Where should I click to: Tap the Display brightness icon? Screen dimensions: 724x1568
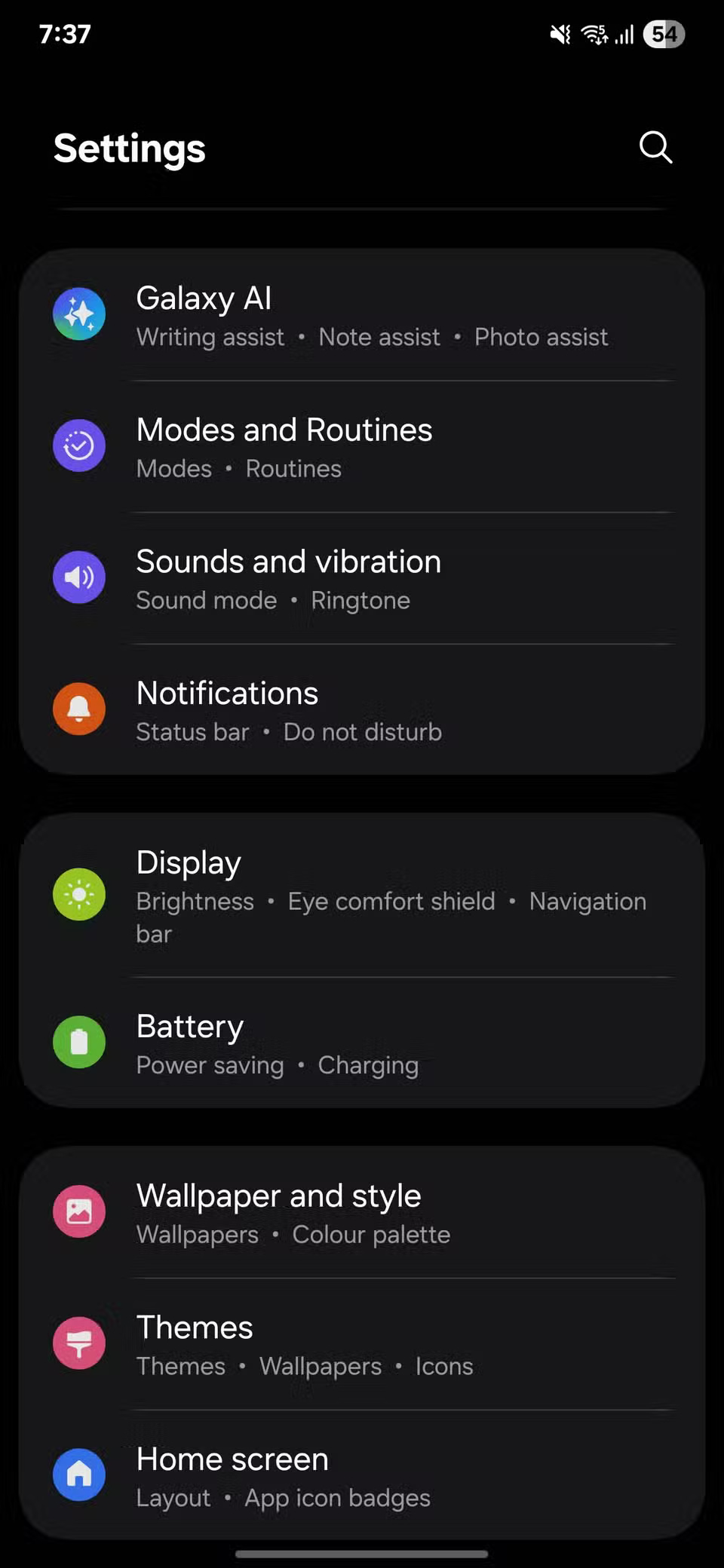(78, 894)
